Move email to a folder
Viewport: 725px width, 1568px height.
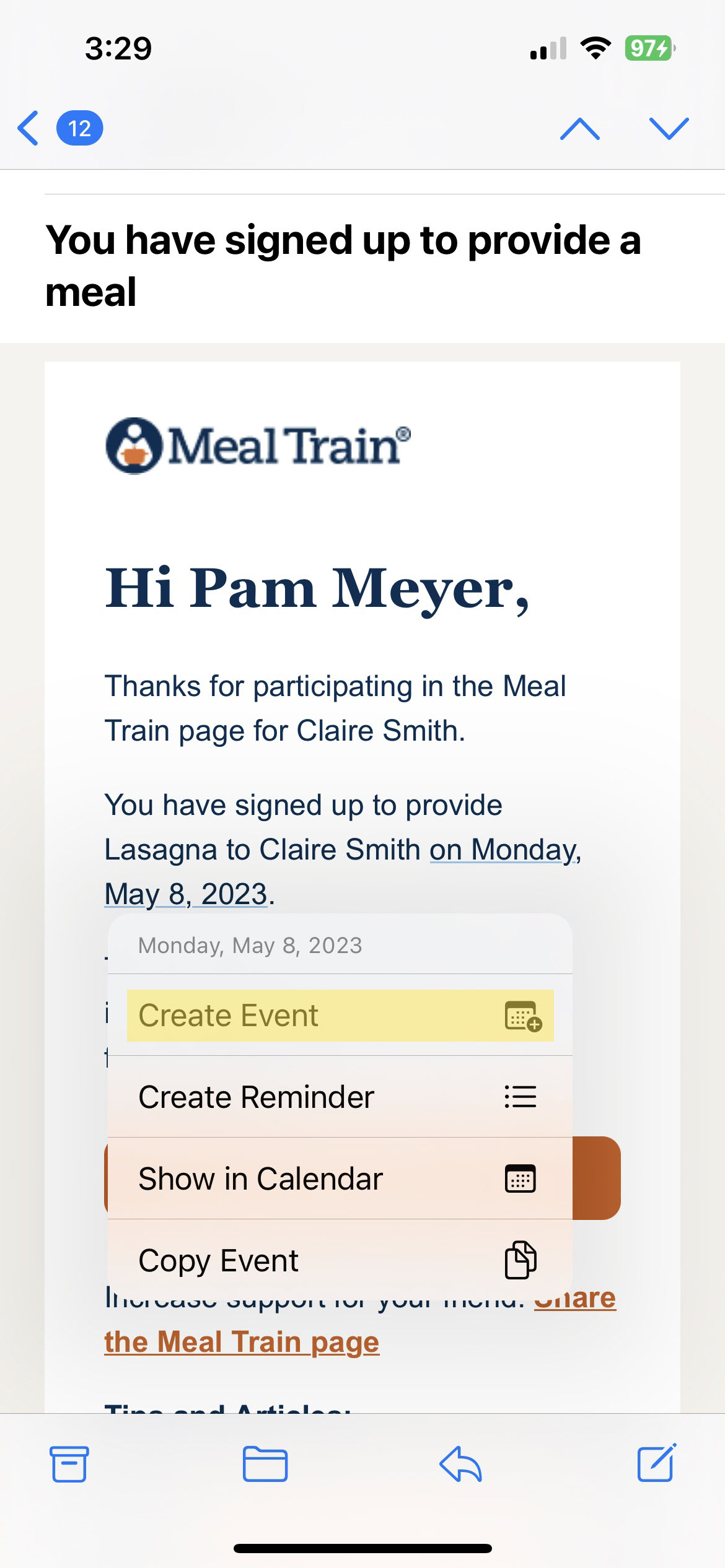pyautogui.click(x=265, y=1464)
